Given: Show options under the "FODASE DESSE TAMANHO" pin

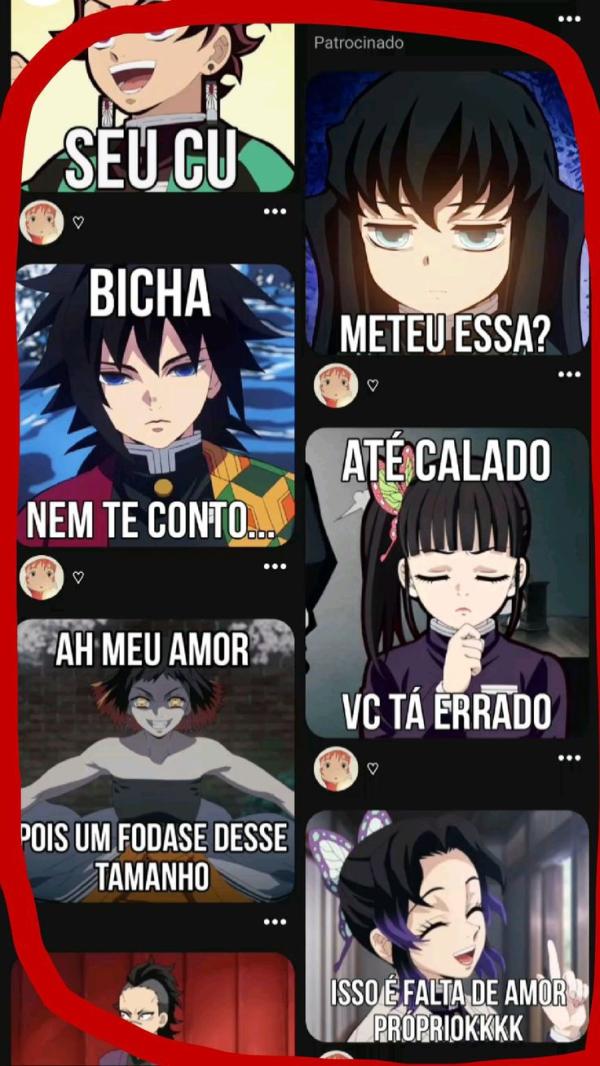Looking at the screenshot, I should point(275,921).
